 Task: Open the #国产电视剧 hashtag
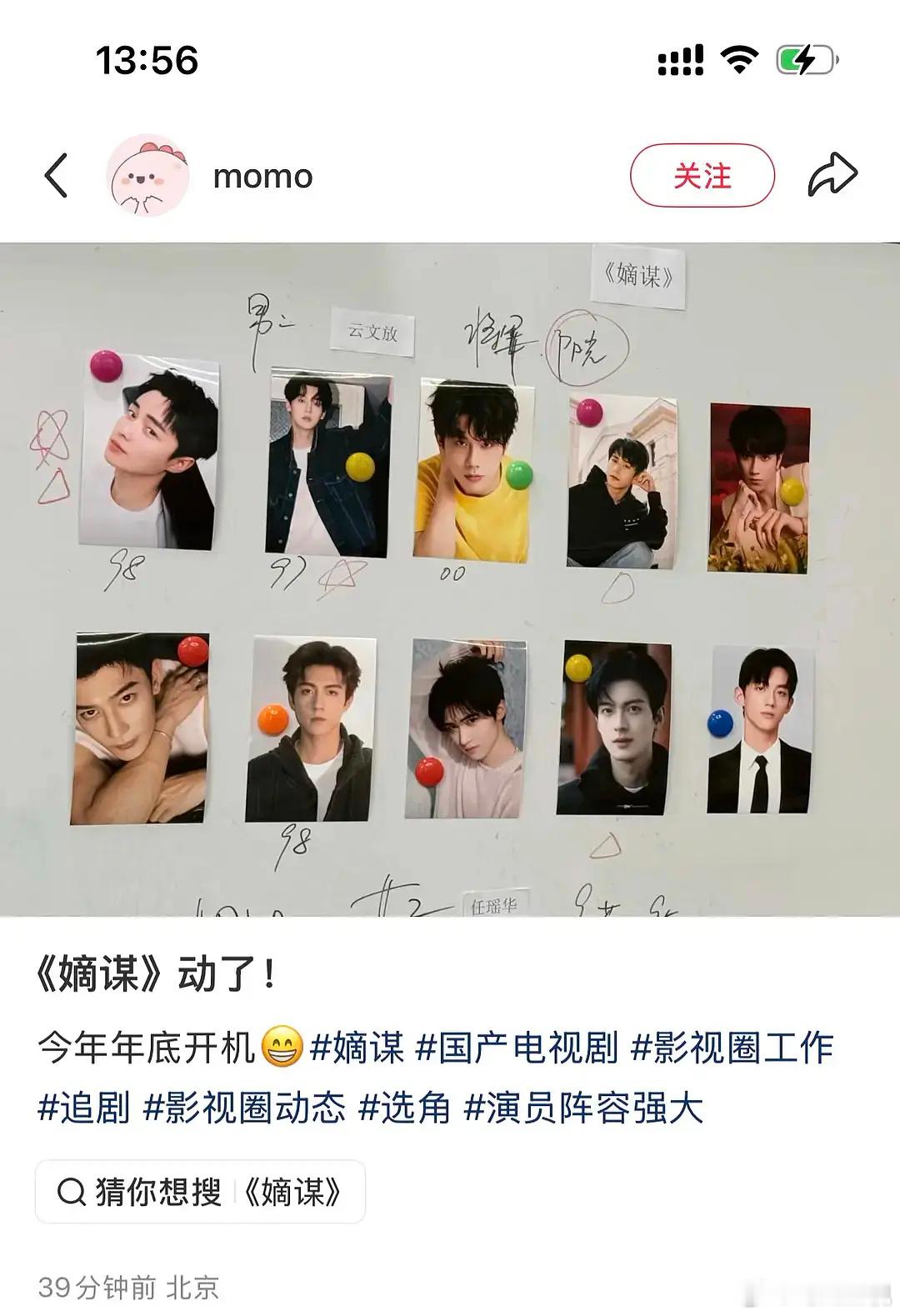click(x=517, y=1048)
